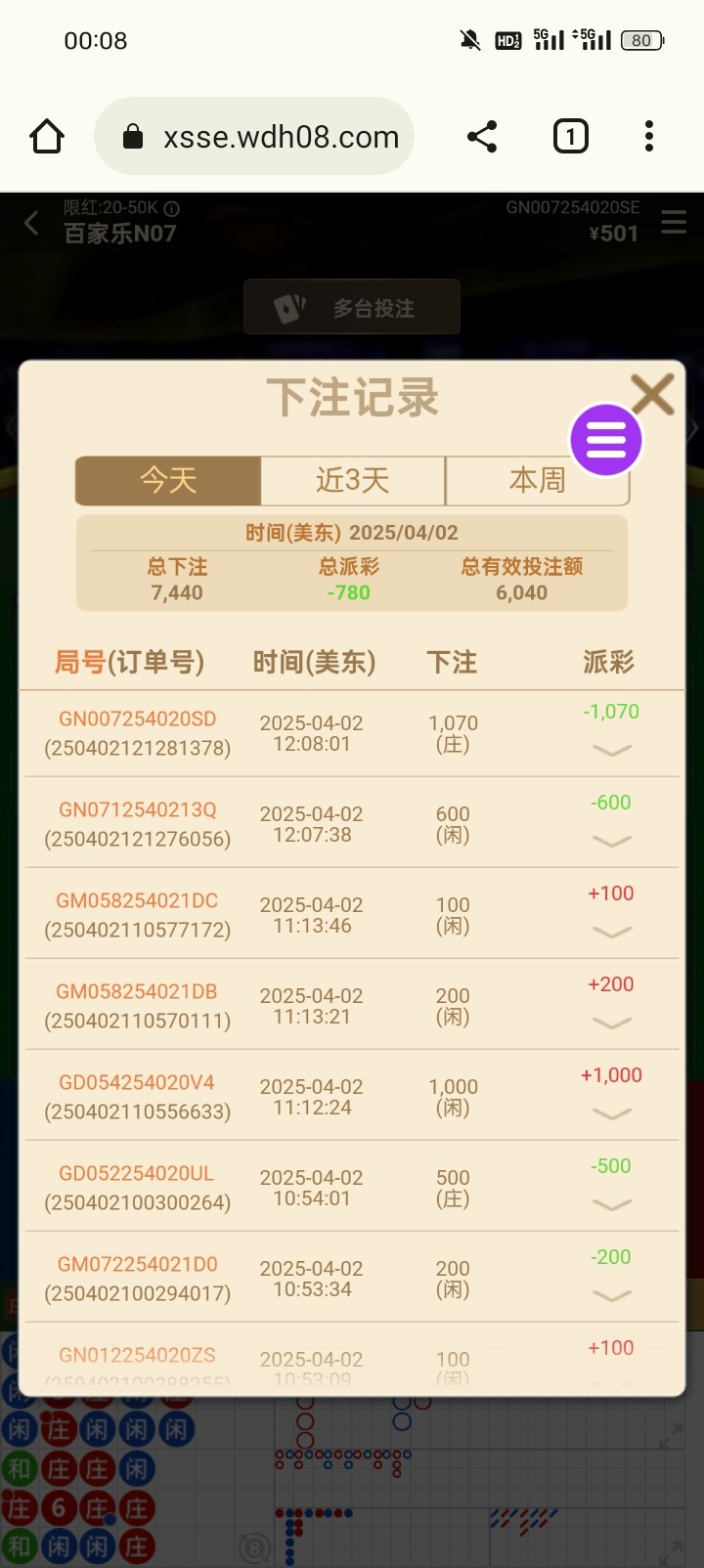Expand details for order GM058254021DB
704x1568 pixels.
612,1023
